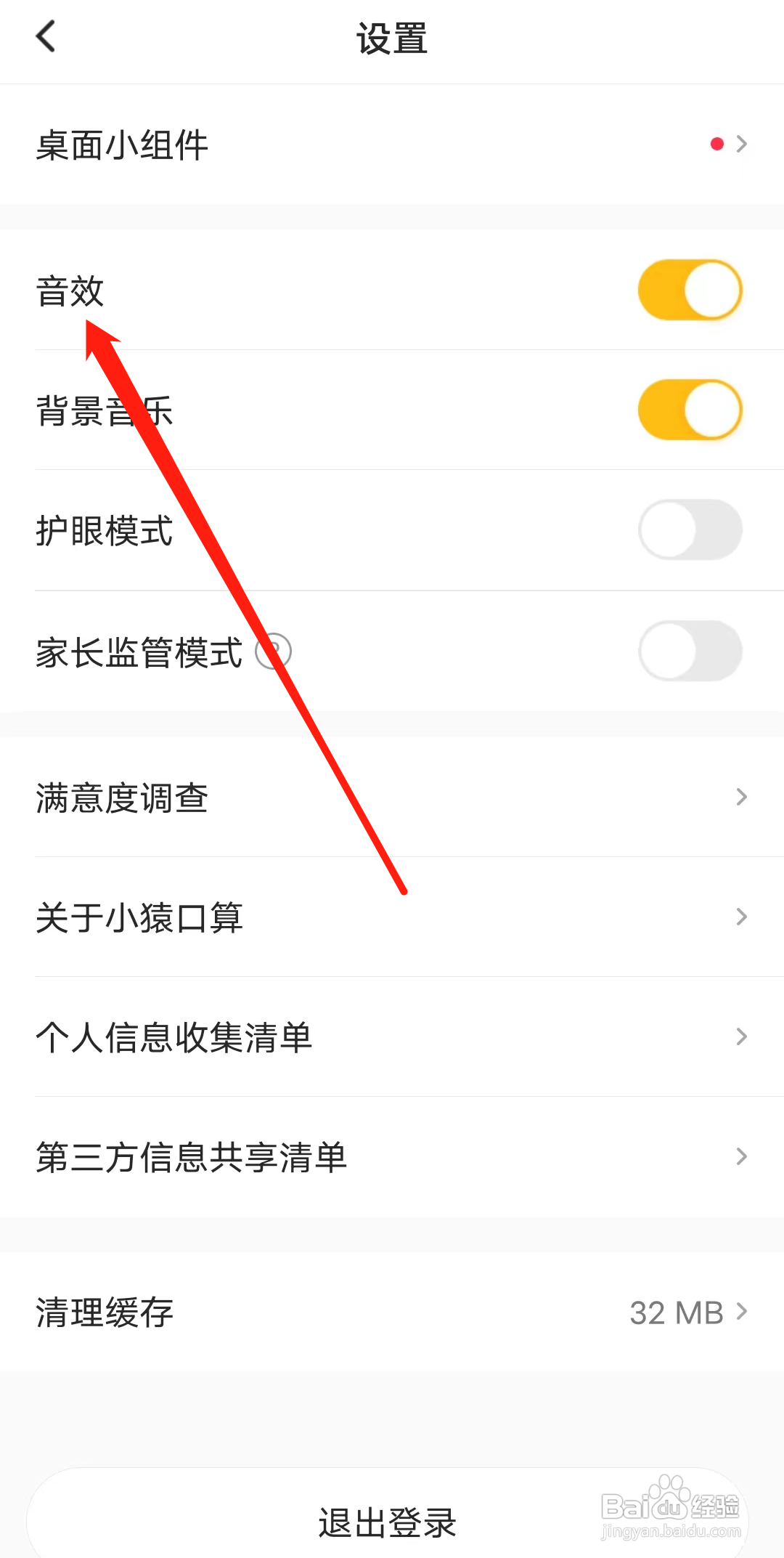Click the red notification dot on 桌面小组件
The width and height of the screenshot is (784, 1558).
tap(716, 143)
